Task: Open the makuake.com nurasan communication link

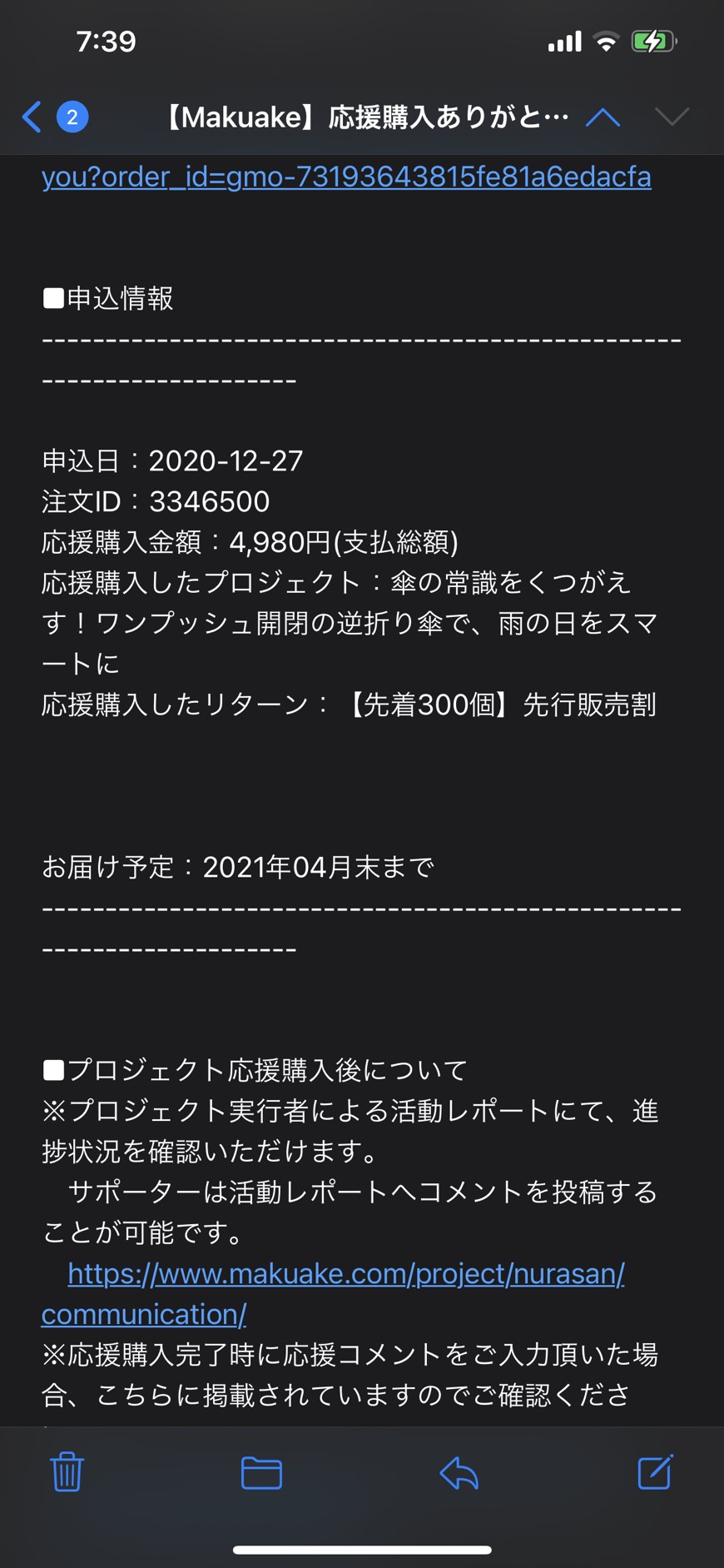Action: click(x=333, y=1293)
